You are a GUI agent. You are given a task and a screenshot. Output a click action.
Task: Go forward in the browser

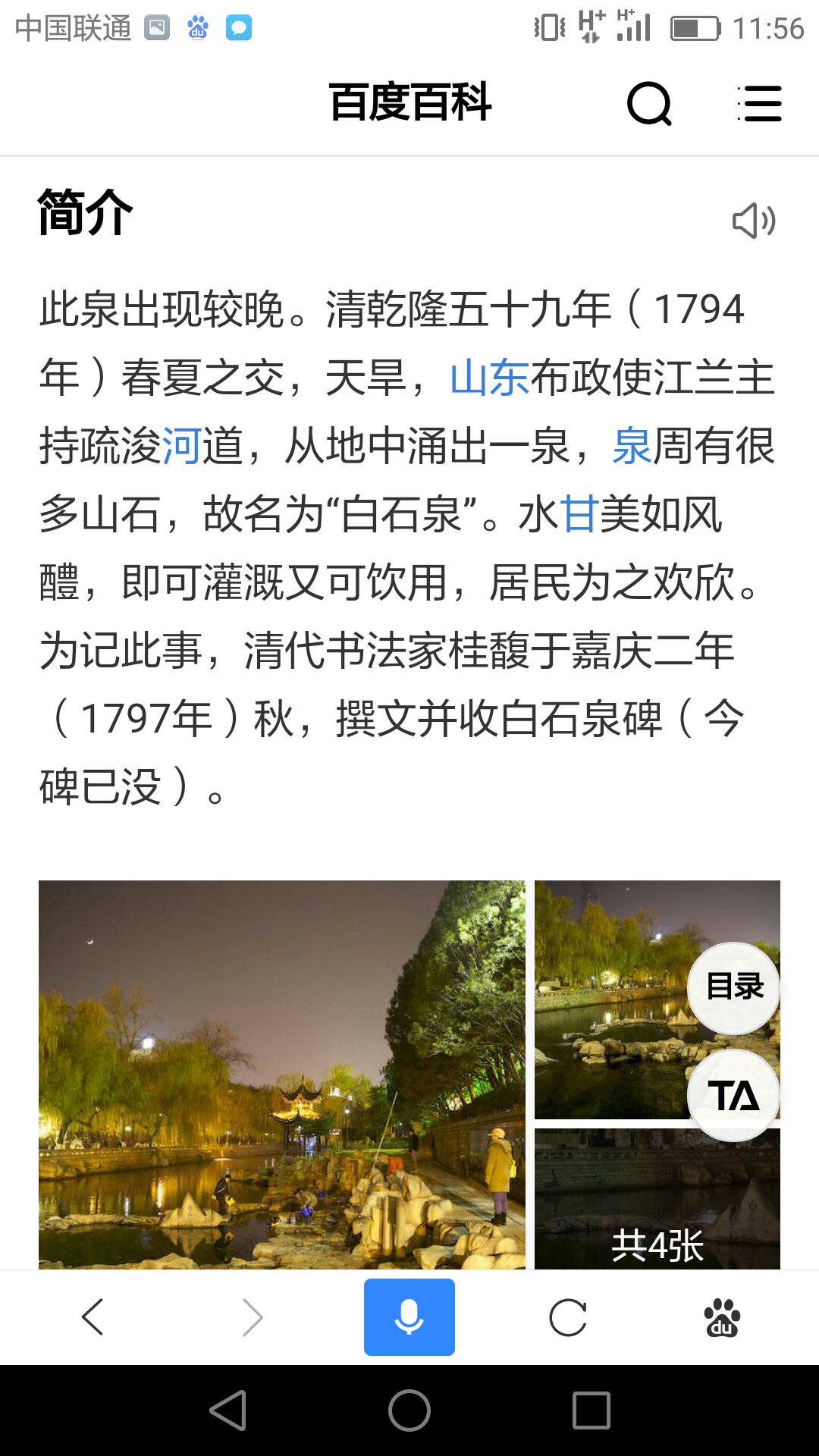tap(252, 1317)
